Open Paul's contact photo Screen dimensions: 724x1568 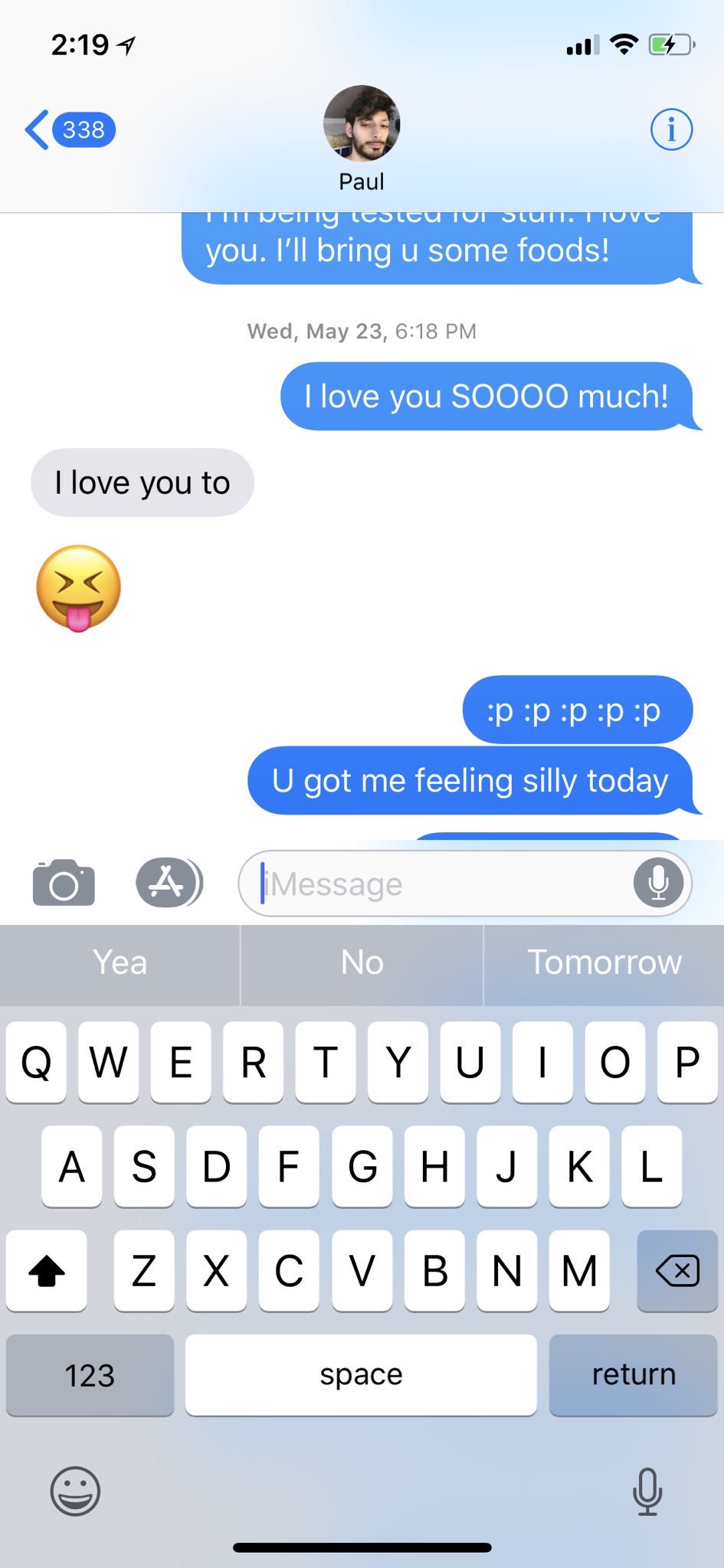(362, 123)
